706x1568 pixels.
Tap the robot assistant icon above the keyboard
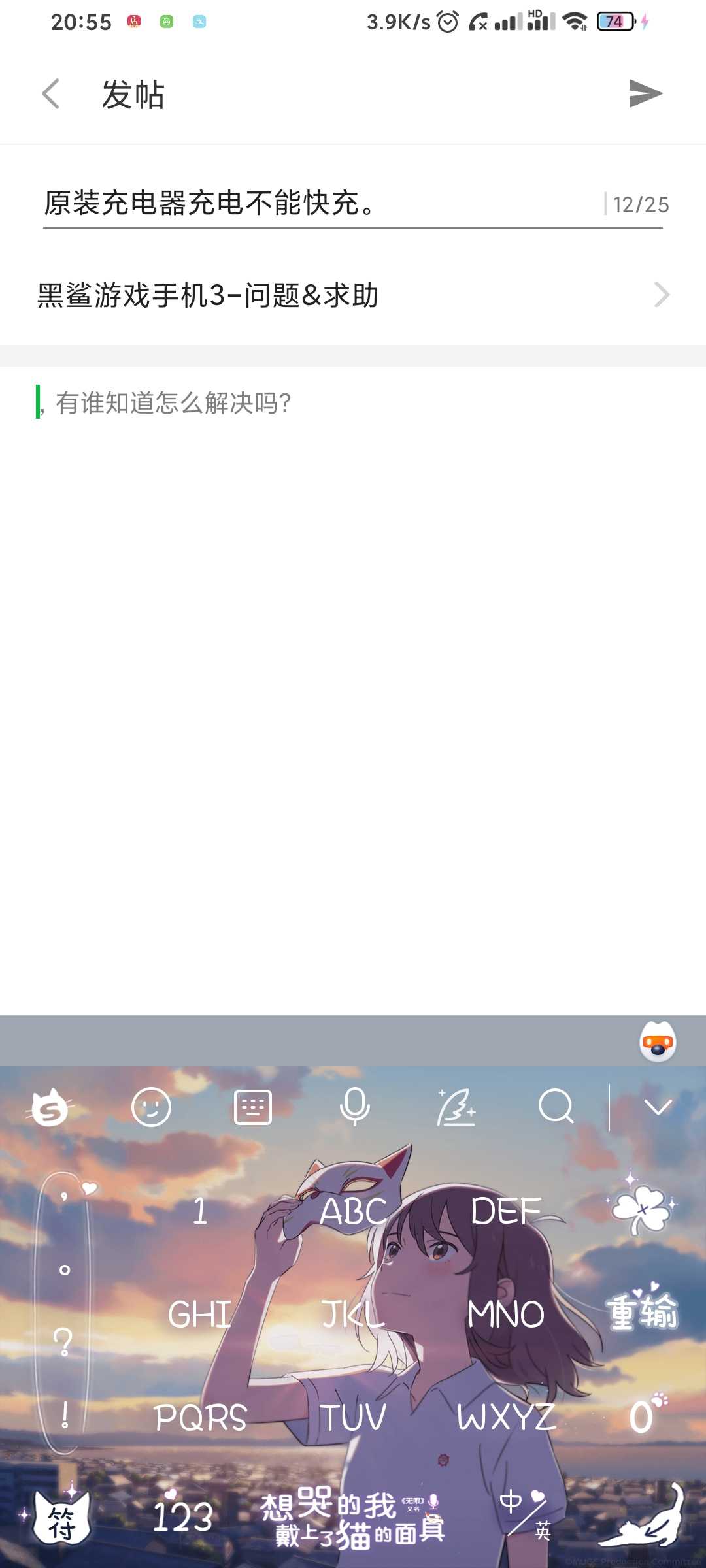(658, 1041)
